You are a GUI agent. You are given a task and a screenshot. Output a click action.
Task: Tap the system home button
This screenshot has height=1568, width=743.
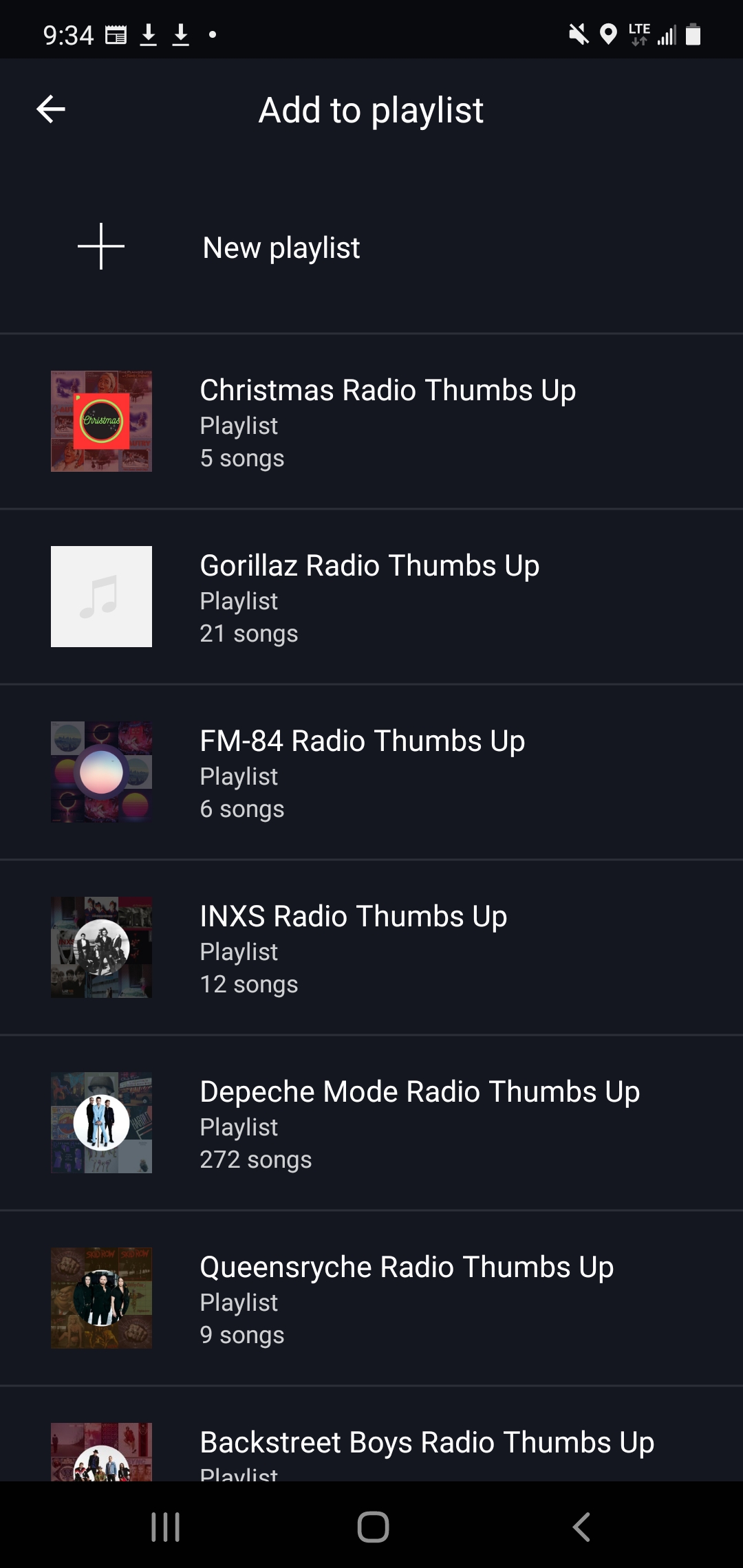(x=373, y=1527)
